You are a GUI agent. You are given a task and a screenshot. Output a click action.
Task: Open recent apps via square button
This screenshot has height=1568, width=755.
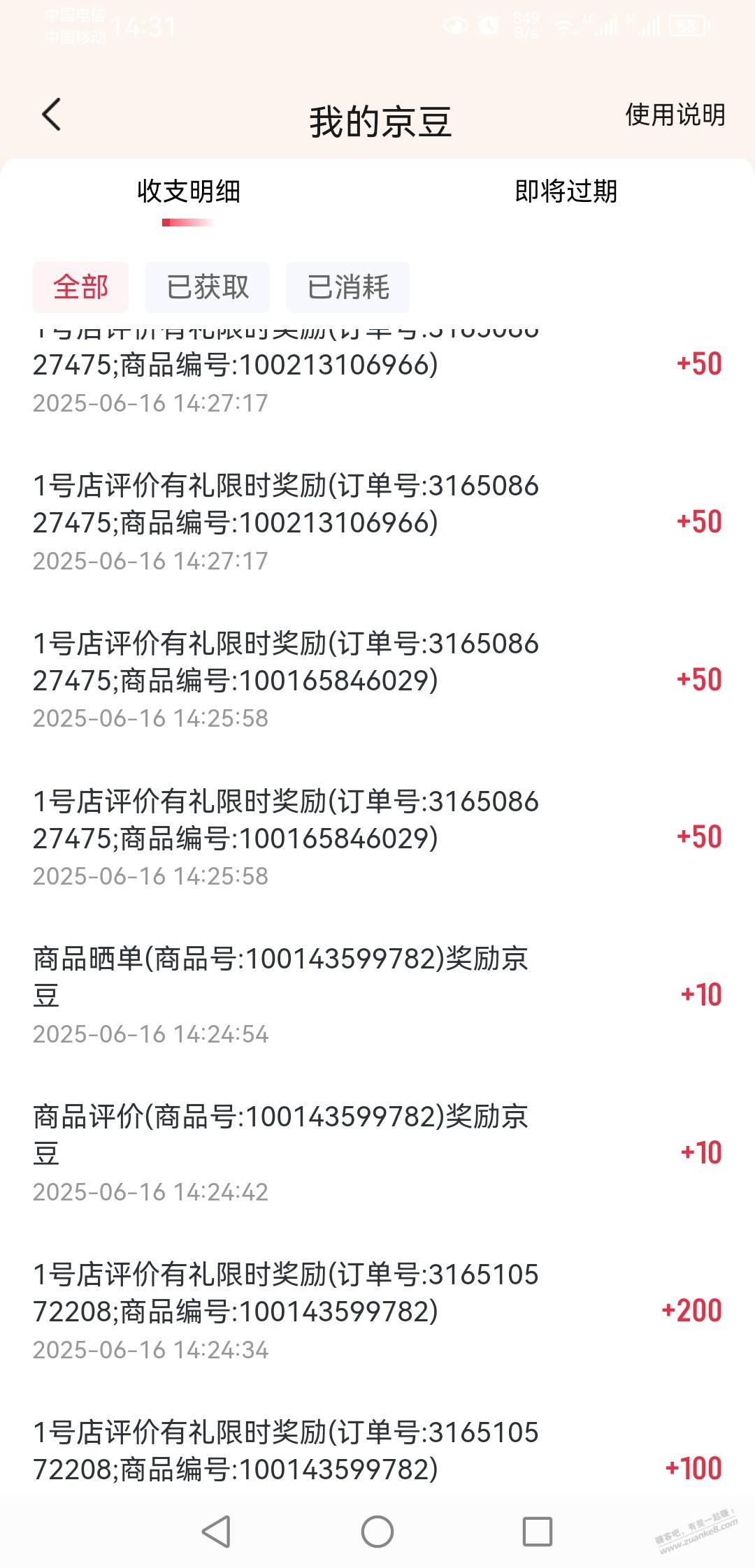pos(538,1532)
